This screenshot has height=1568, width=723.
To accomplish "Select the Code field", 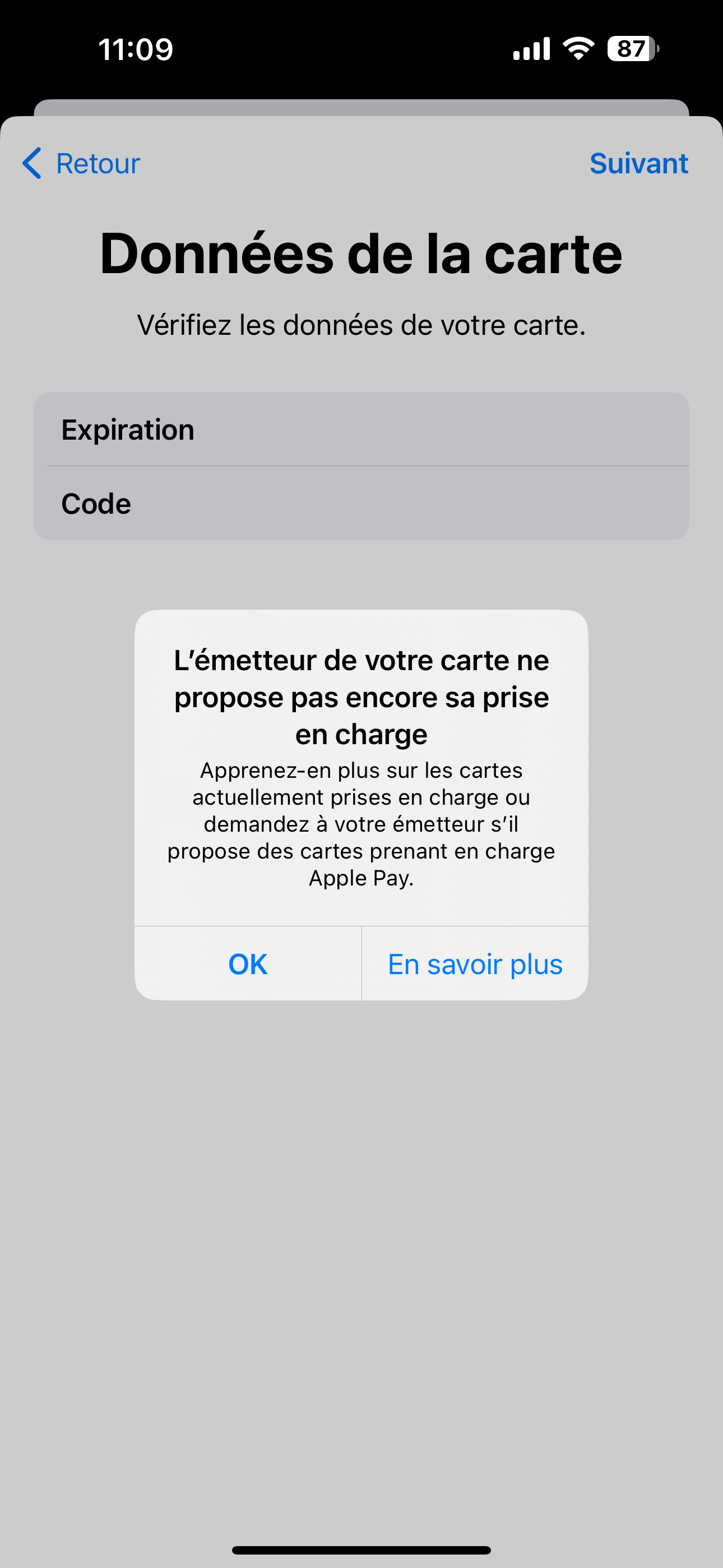I will click(x=361, y=504).
